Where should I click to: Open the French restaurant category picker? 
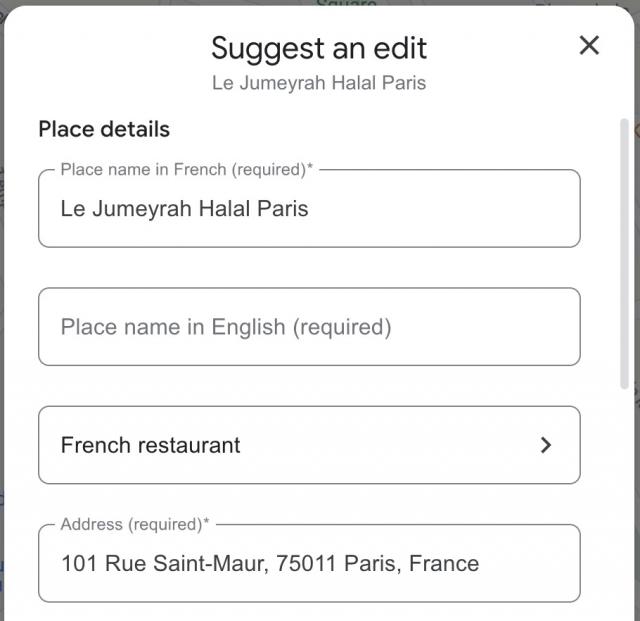[x=308, y=445]
